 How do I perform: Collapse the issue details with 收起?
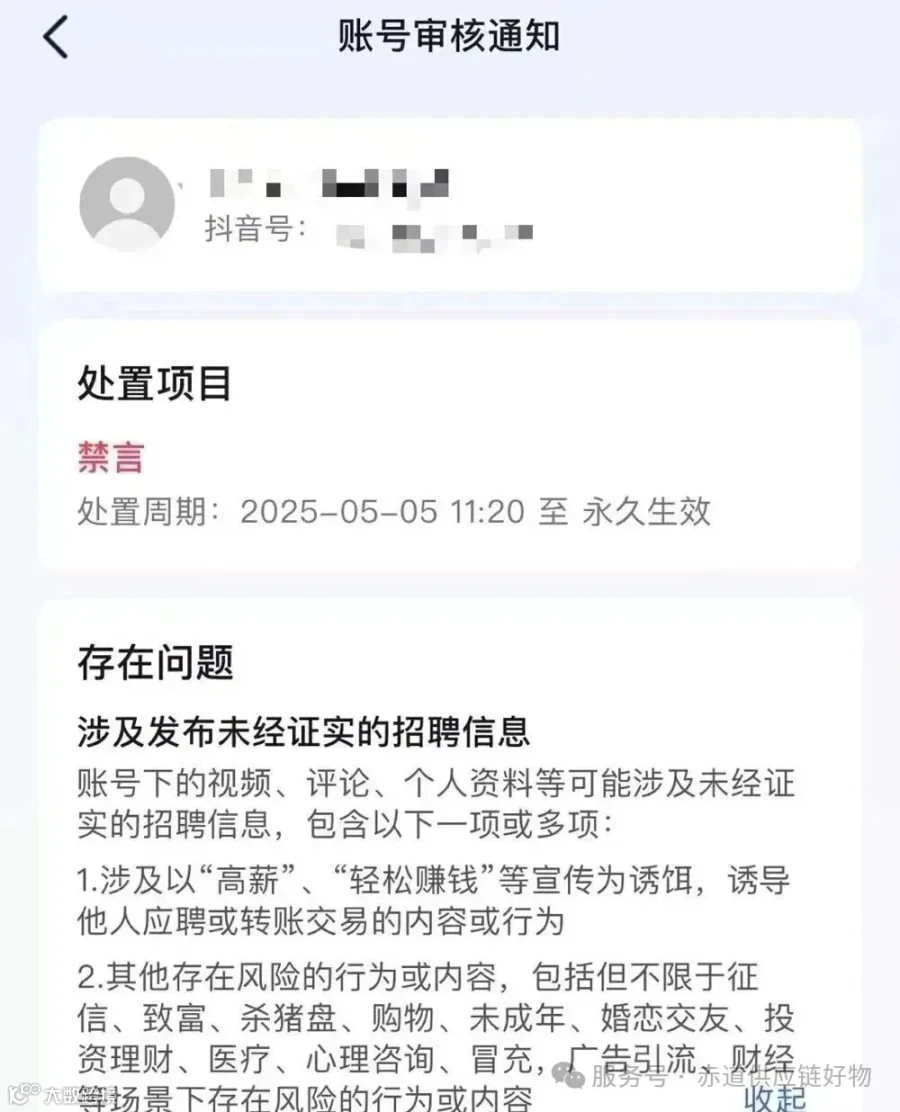point(774,1098)
